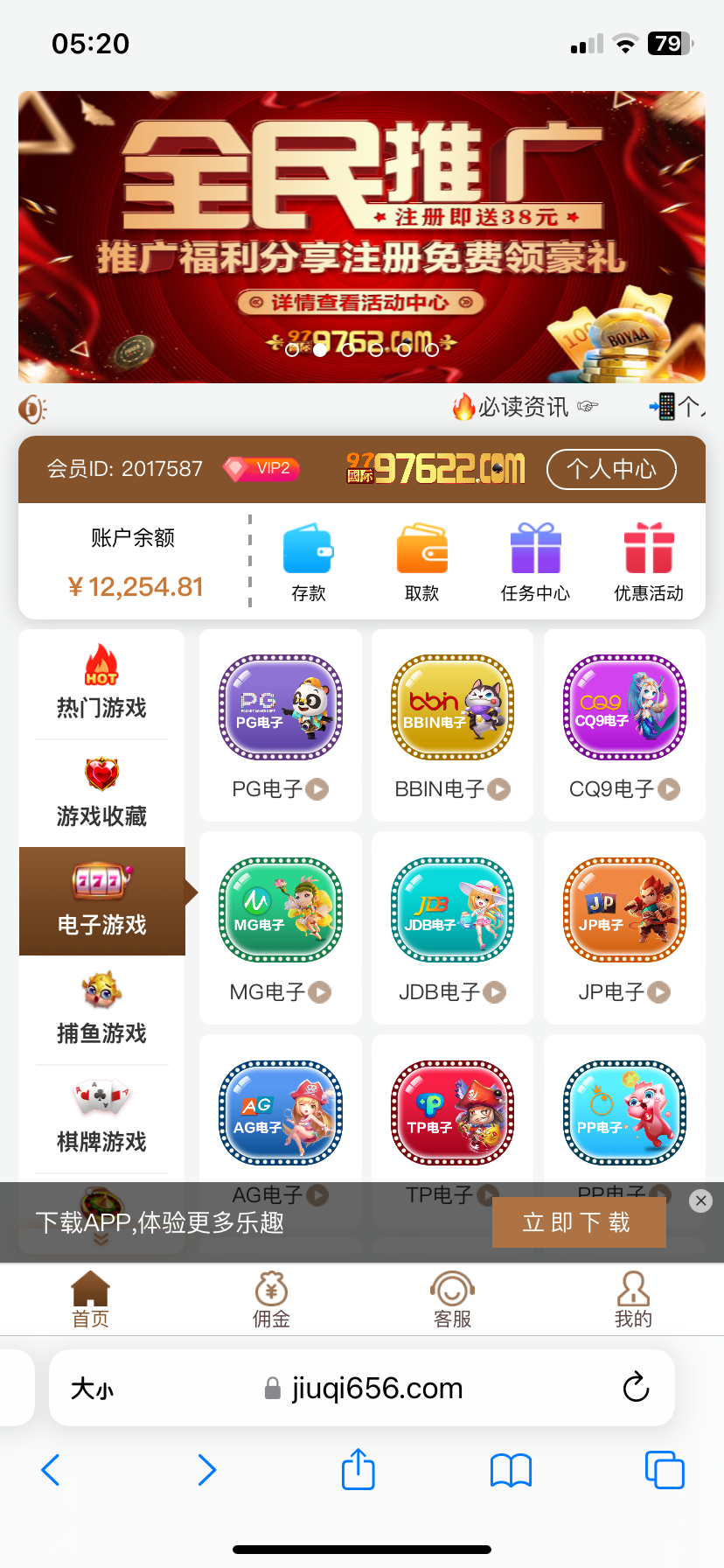Open 优惠活动 promotions

649,562
